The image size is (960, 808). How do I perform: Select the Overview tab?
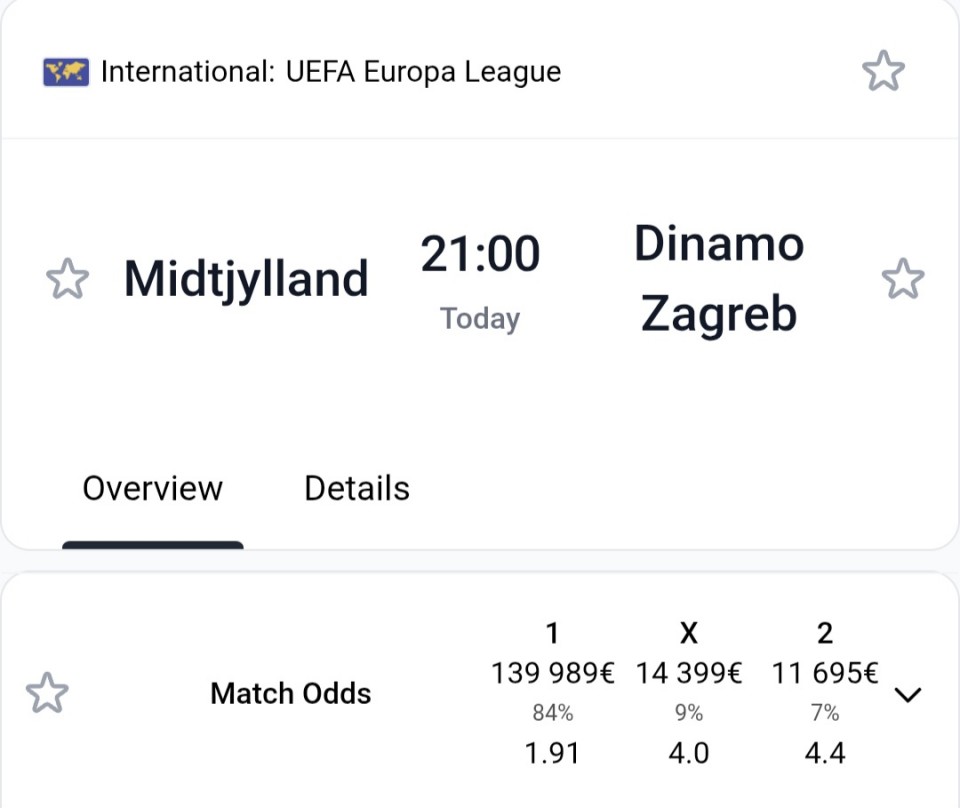click(152, 489)
